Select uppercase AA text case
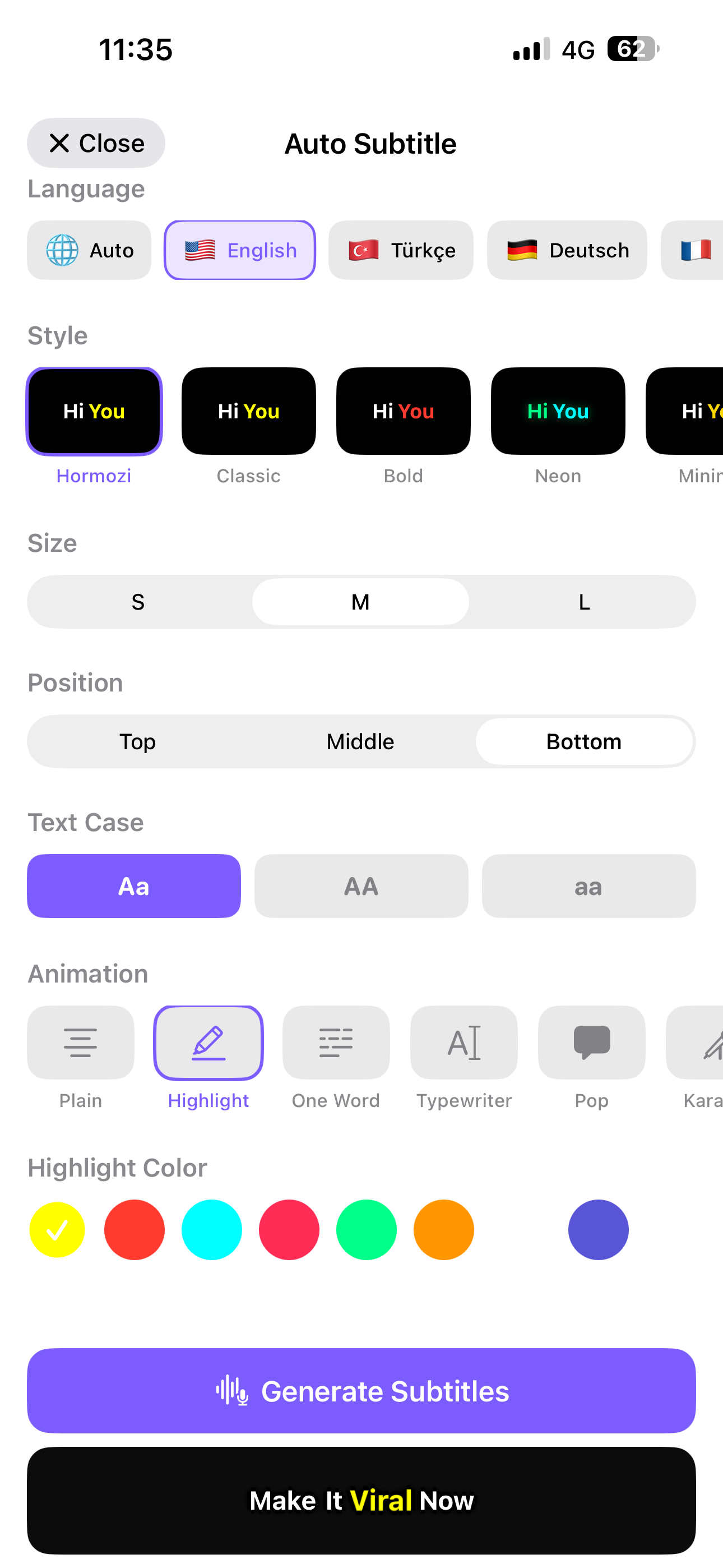 (361, 886)
